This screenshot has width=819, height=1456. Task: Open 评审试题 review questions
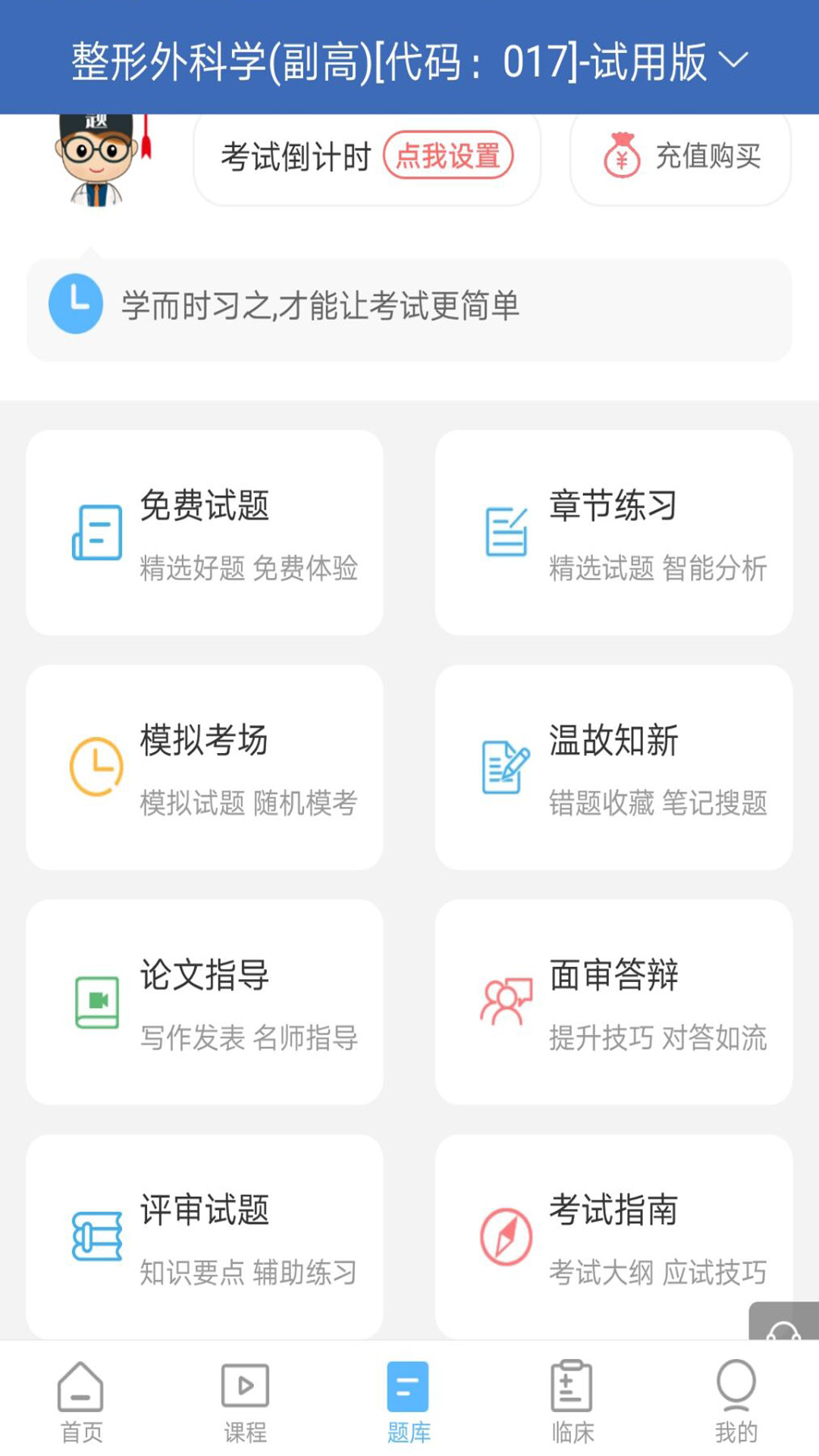(205, 1236)
